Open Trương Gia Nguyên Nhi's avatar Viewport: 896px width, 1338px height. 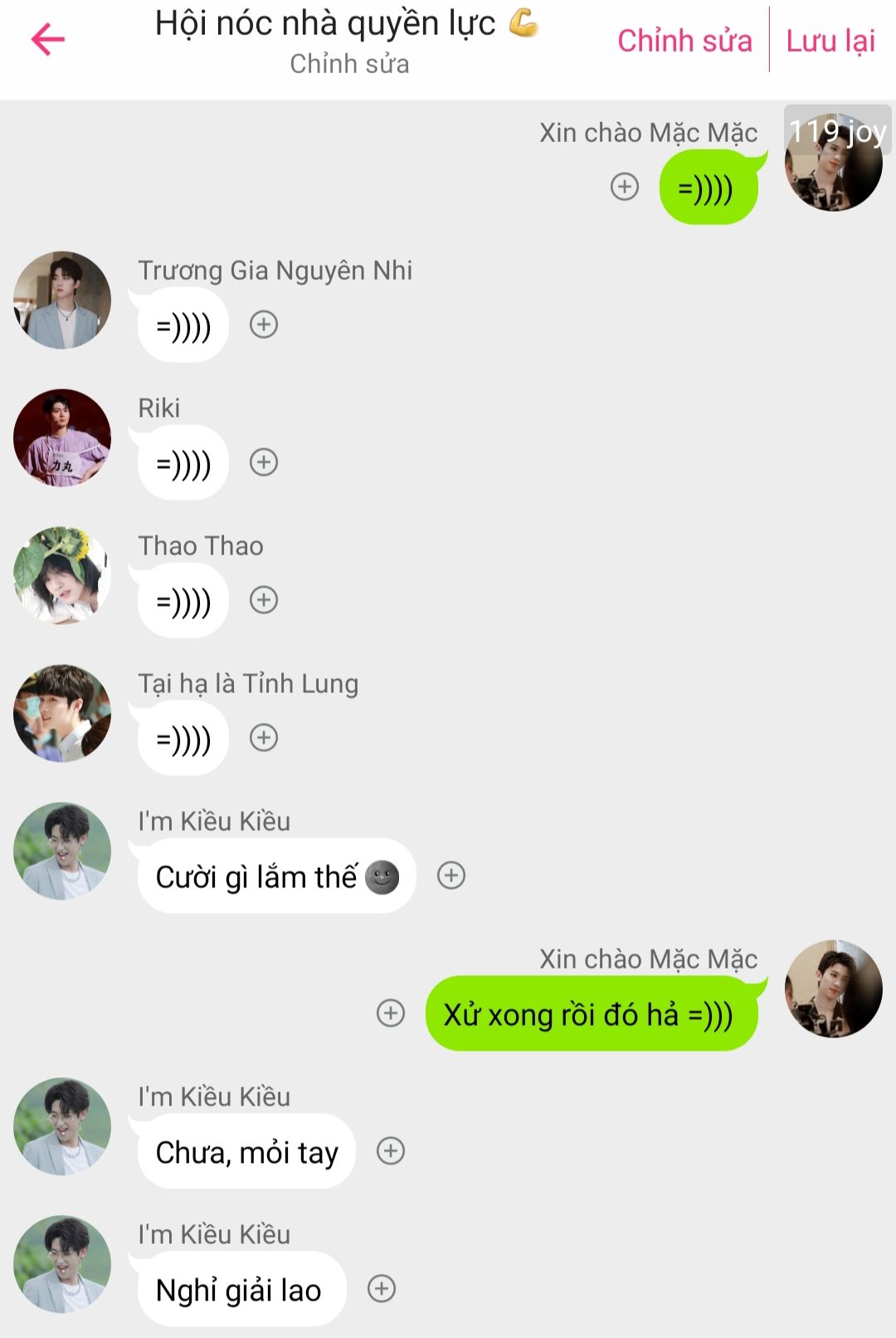(62, 300)
